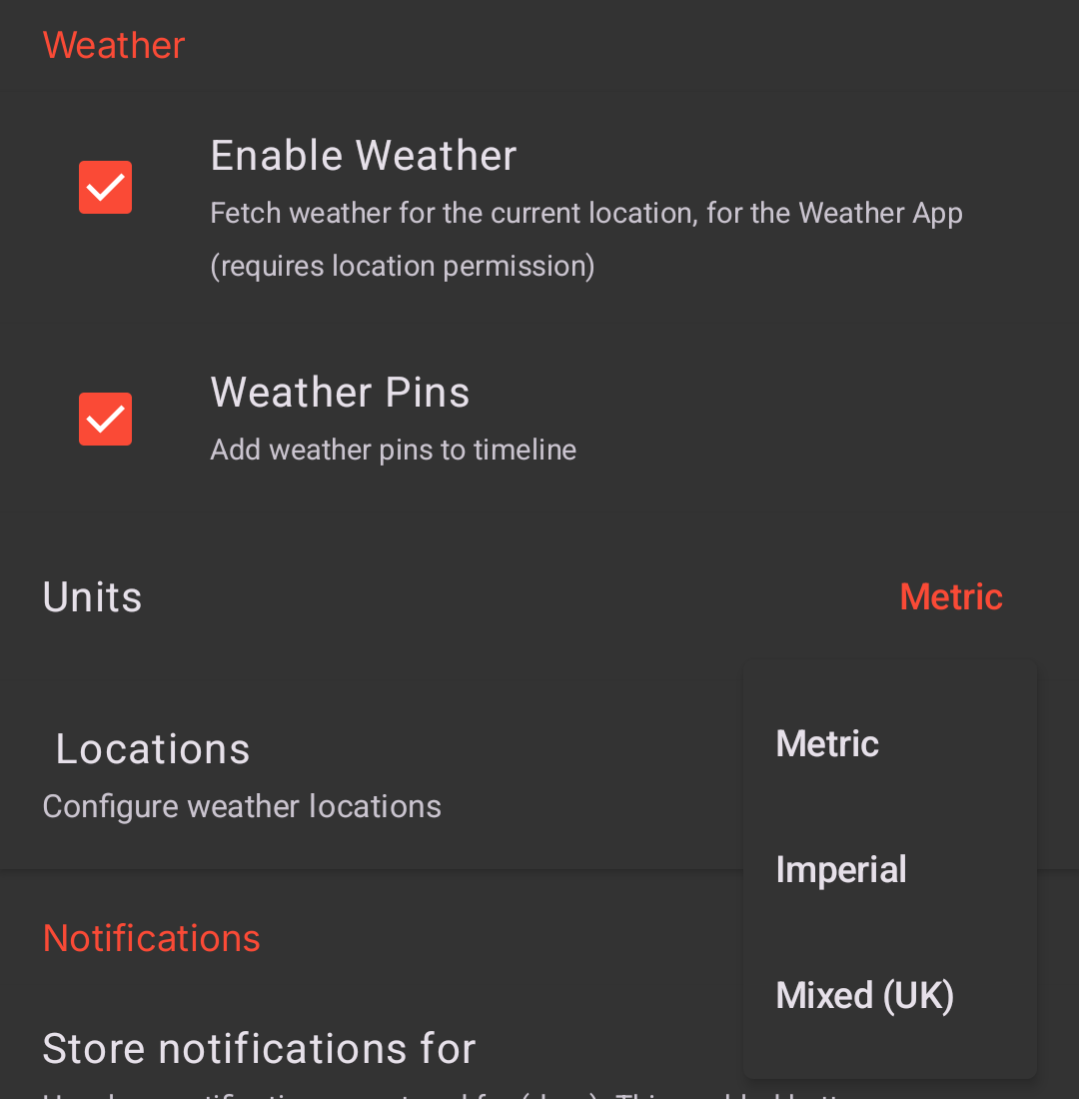Uncheck the Enable Weather checkbox
The width and height of the screenshot is (1079, 1099).
click(x=105, y=187)
